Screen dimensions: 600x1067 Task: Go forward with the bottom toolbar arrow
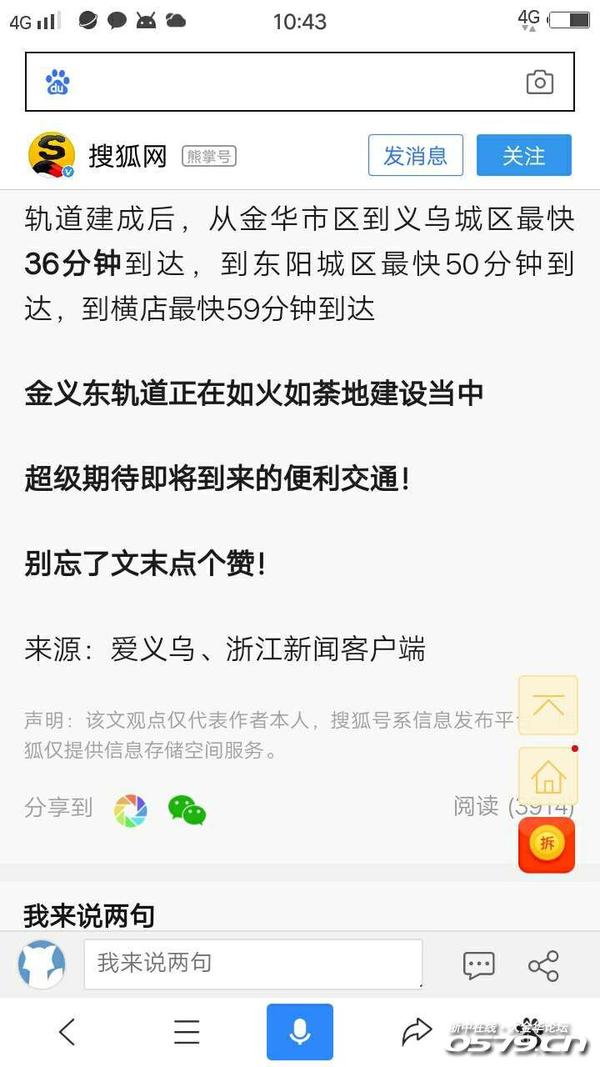[x=415, y=1031]
